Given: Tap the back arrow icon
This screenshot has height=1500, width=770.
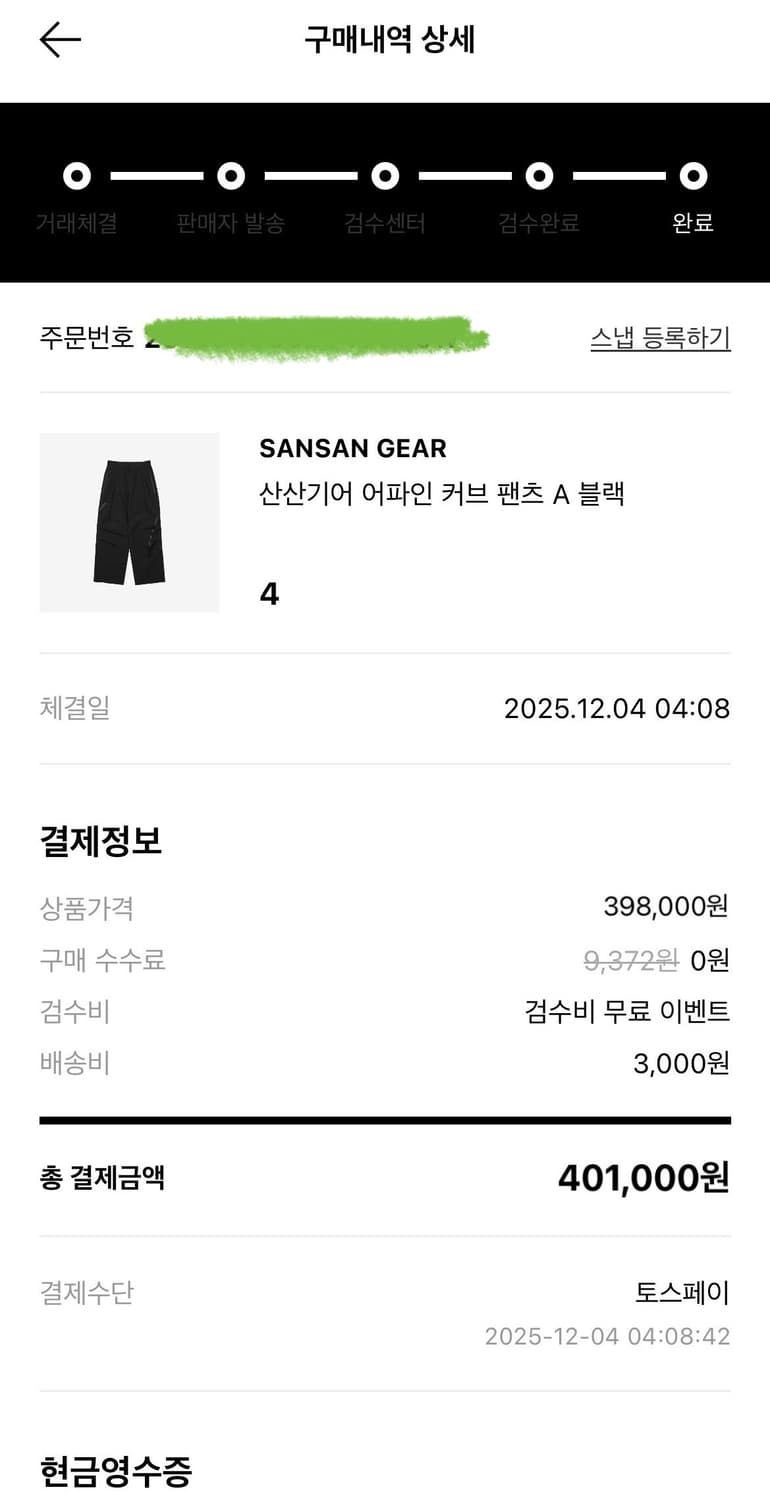Looking at the screenshot, I should (60, 38).
